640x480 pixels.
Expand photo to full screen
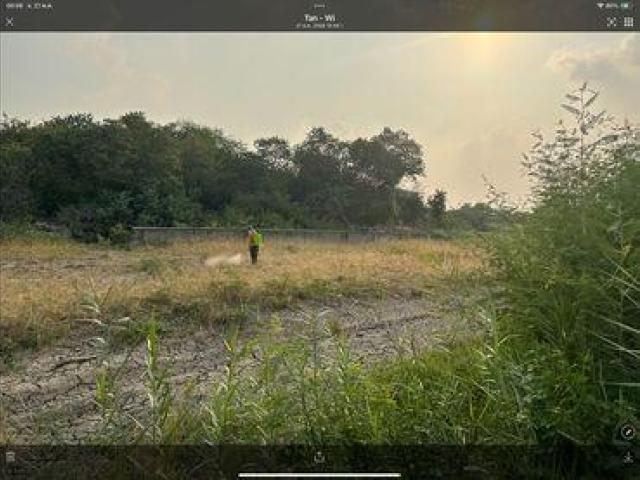pos(611,22)
